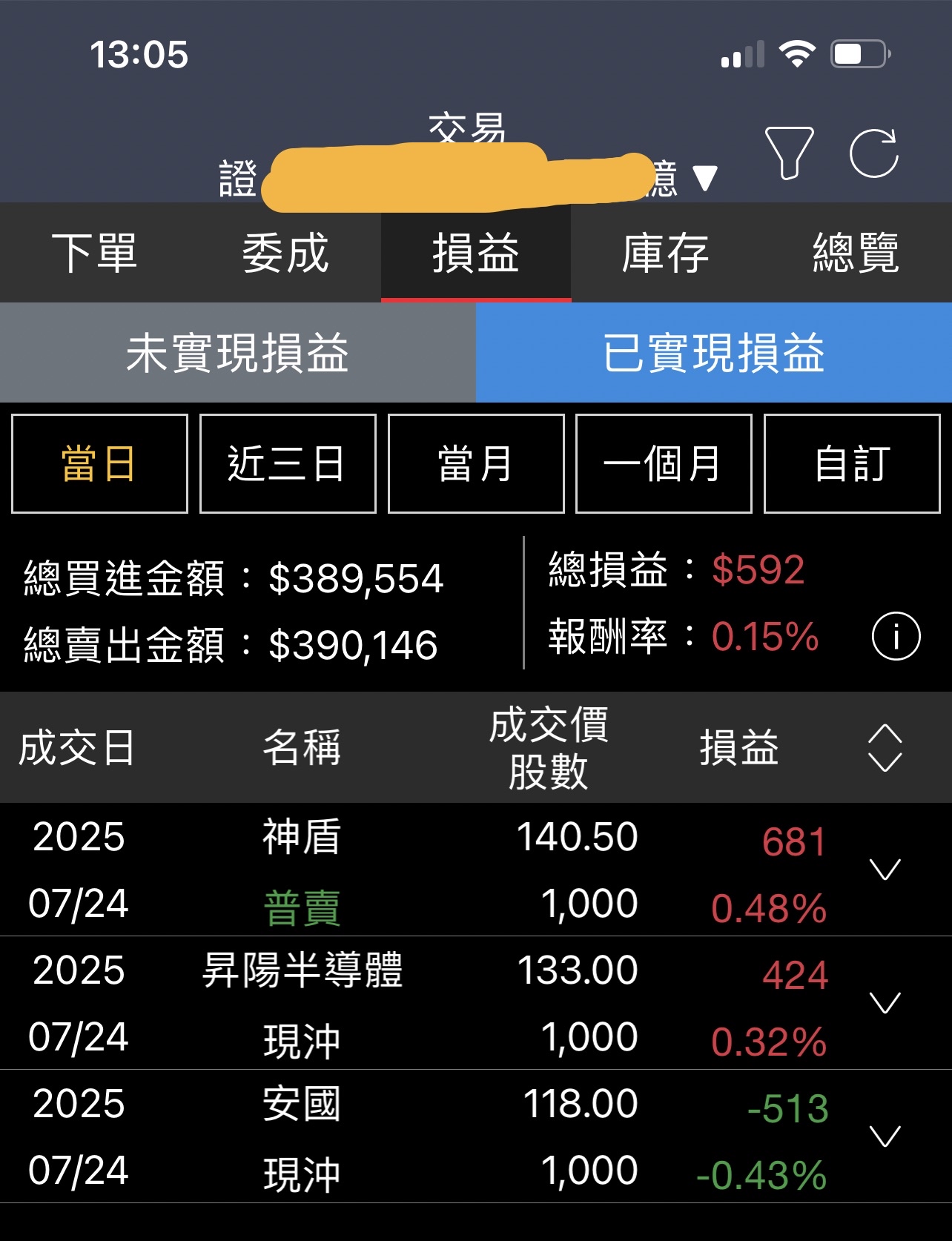
Task: Select the 已實現損益 segment
Action: coord(713,353)
